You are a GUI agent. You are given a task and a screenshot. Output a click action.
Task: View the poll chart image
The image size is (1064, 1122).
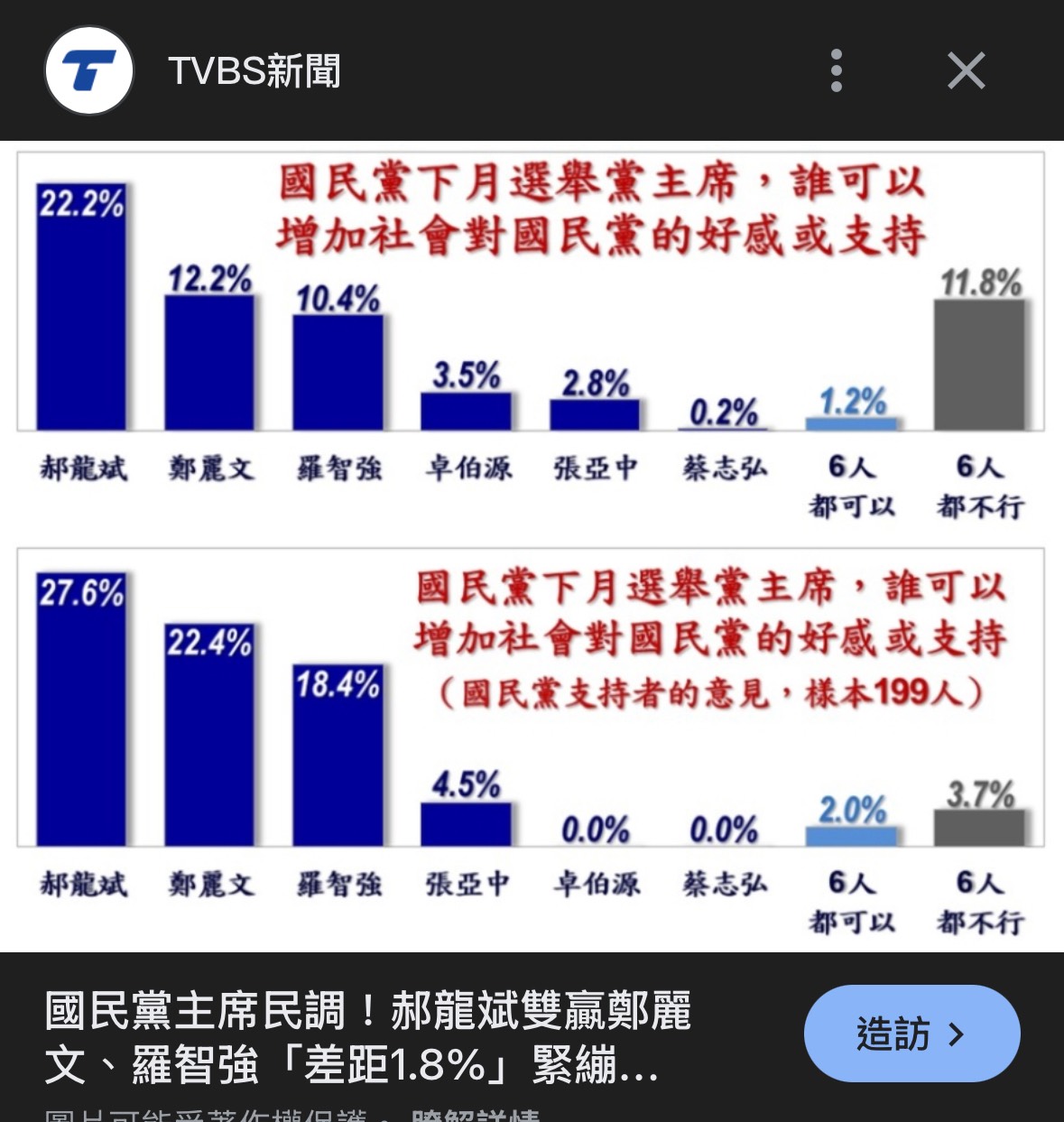point(531,546)
